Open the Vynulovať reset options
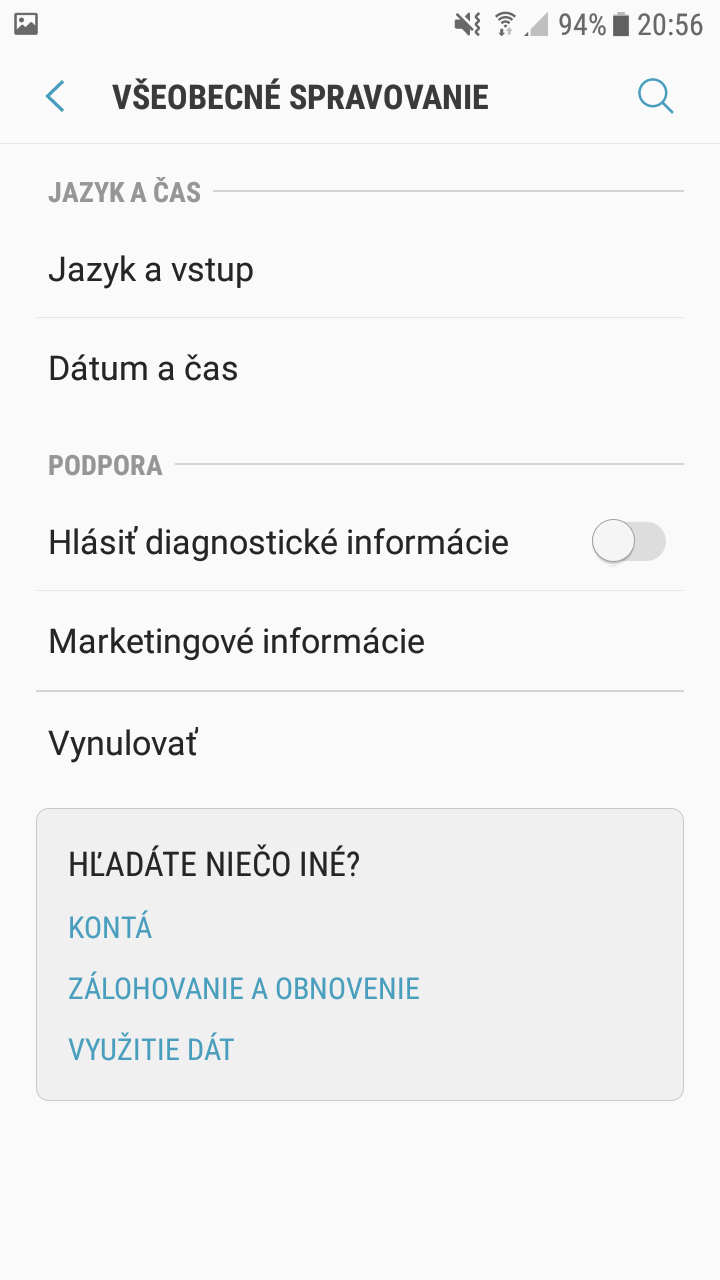This screenshot has width=720, height=1280. click(360, 743)
